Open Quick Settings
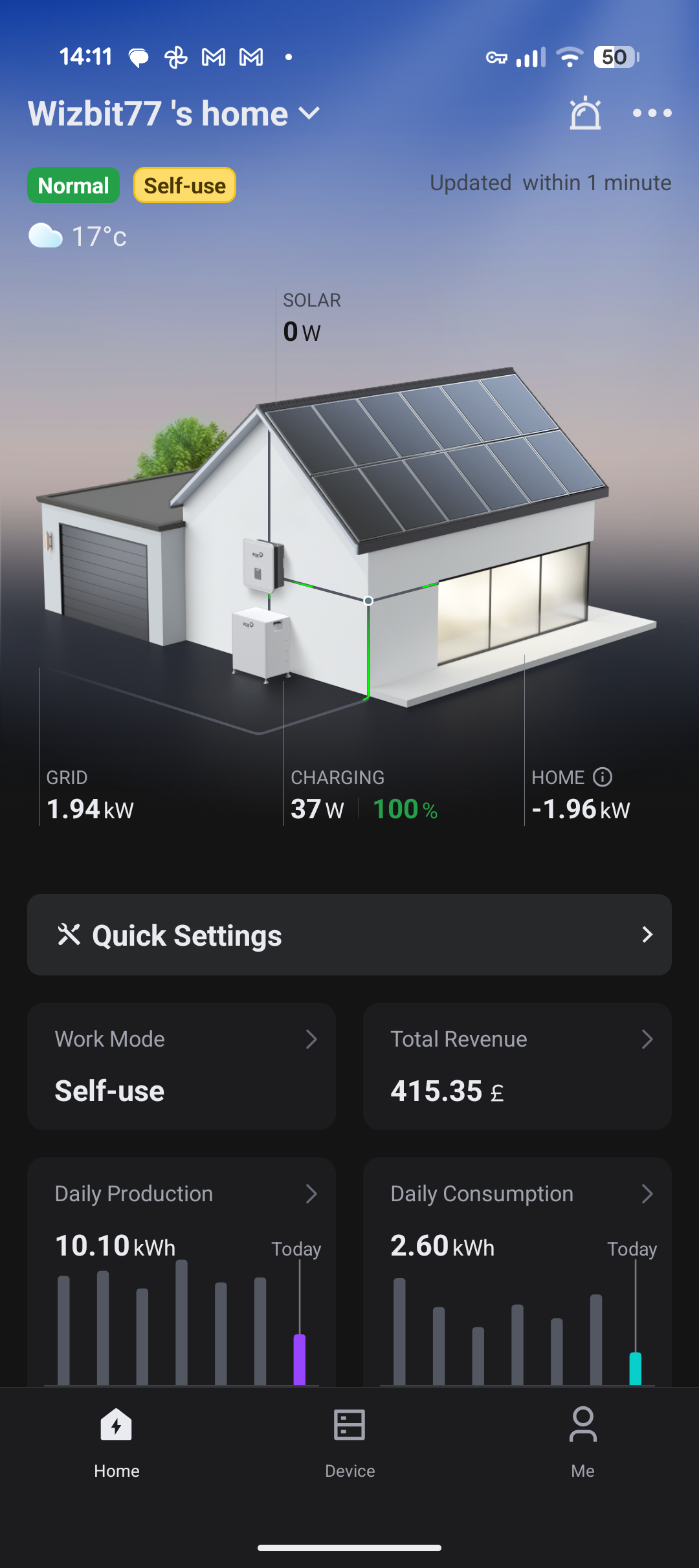 [x=349, y=935]
